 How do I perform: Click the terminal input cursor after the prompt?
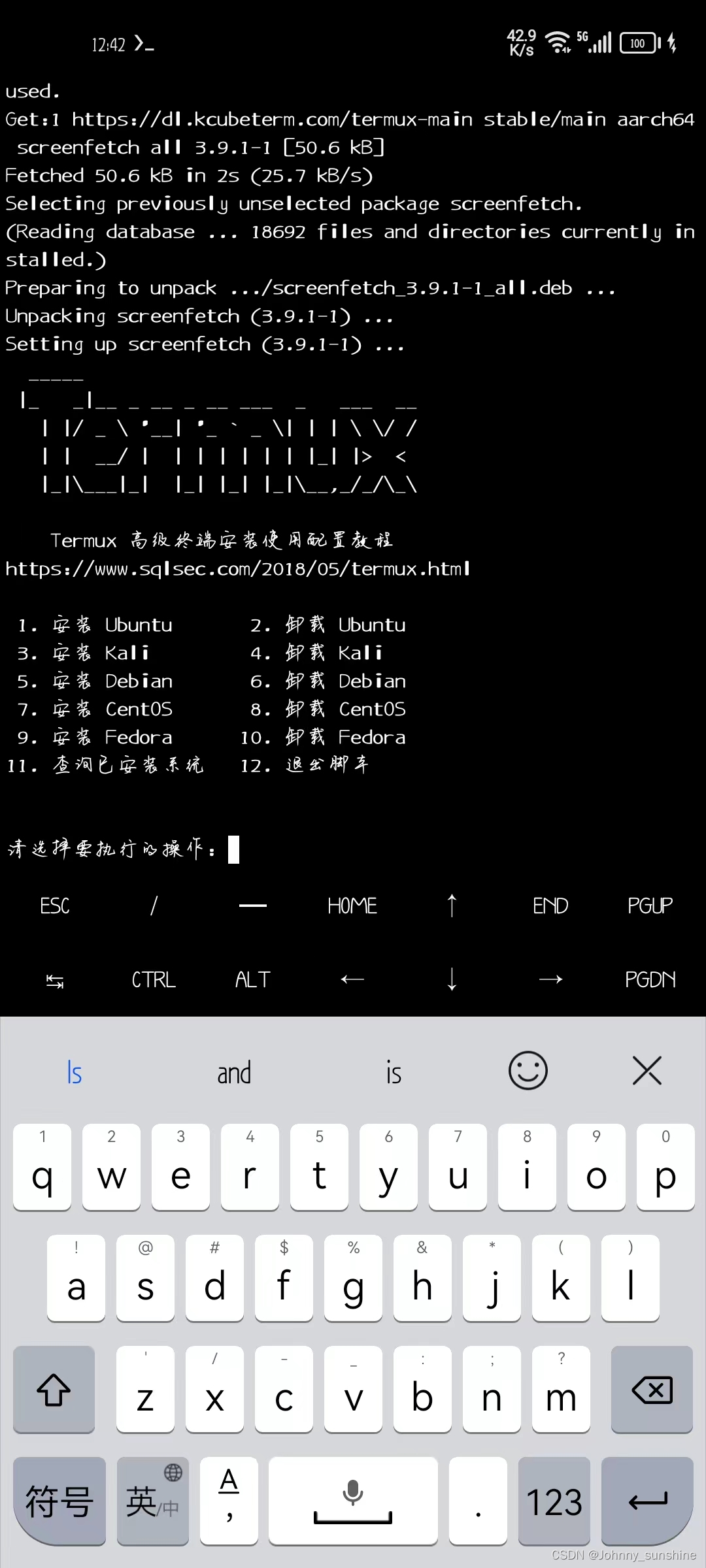[x=233, y=849]
